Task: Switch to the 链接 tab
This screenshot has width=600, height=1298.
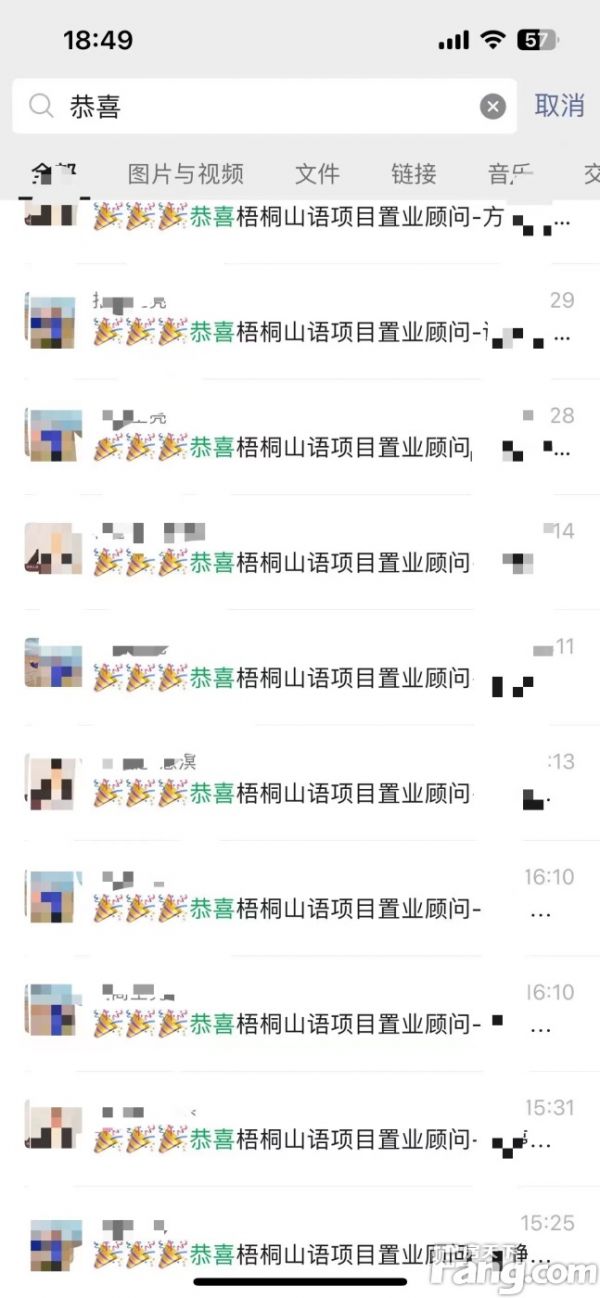Action: (413, 174)
